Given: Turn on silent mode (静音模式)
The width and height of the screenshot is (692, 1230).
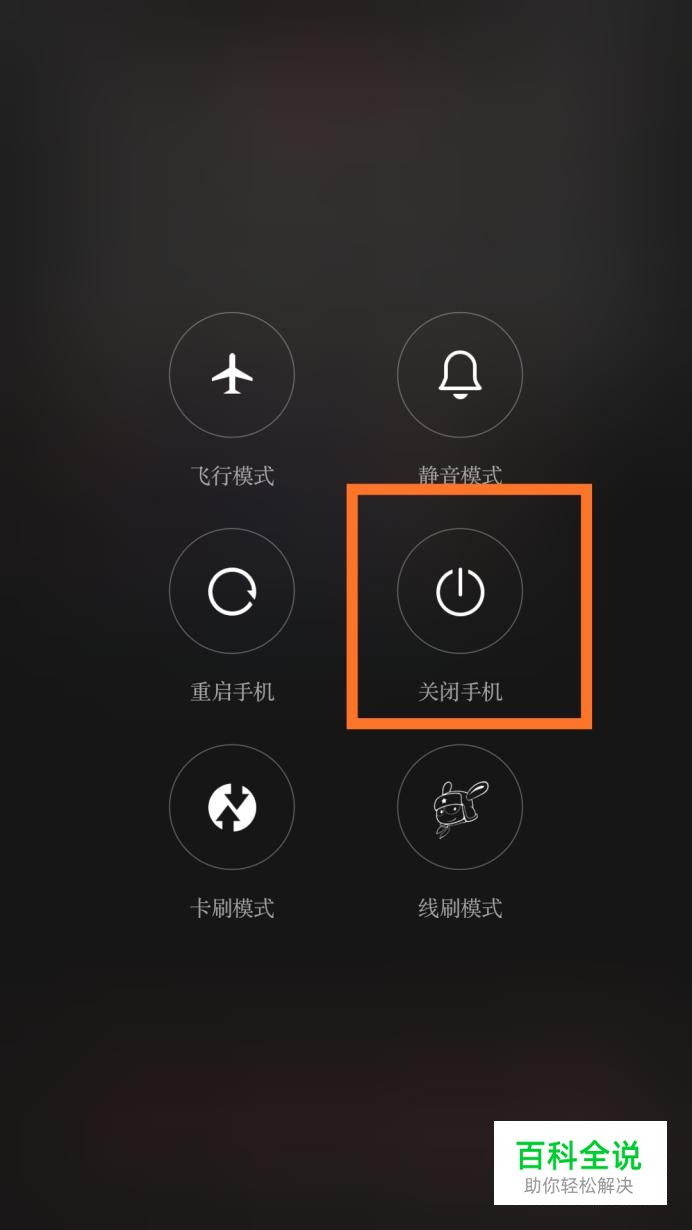Looking at the screenshot, I should pos(460,375).
